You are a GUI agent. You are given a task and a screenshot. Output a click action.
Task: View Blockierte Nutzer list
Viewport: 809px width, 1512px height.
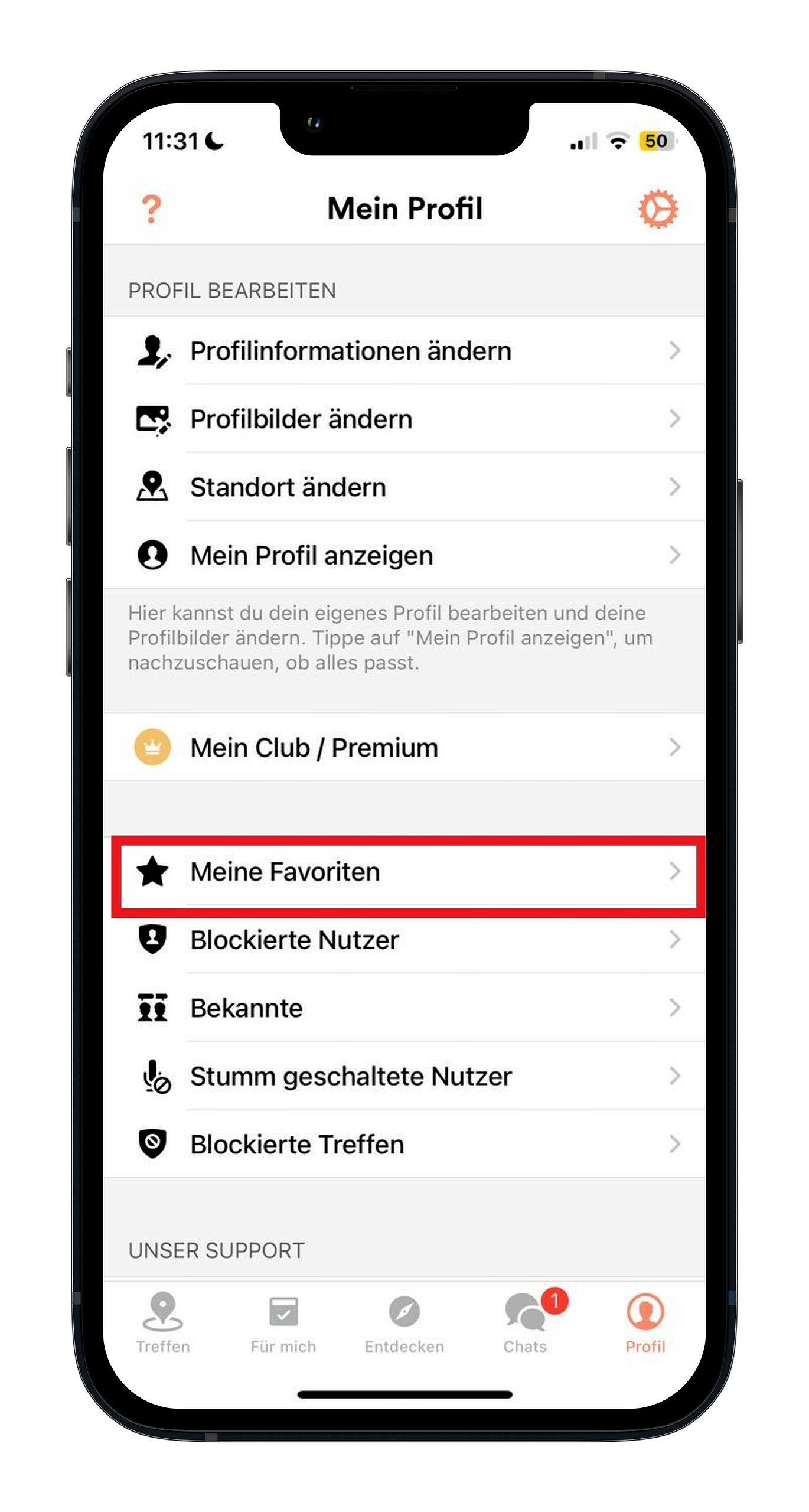tap(404, 940)
